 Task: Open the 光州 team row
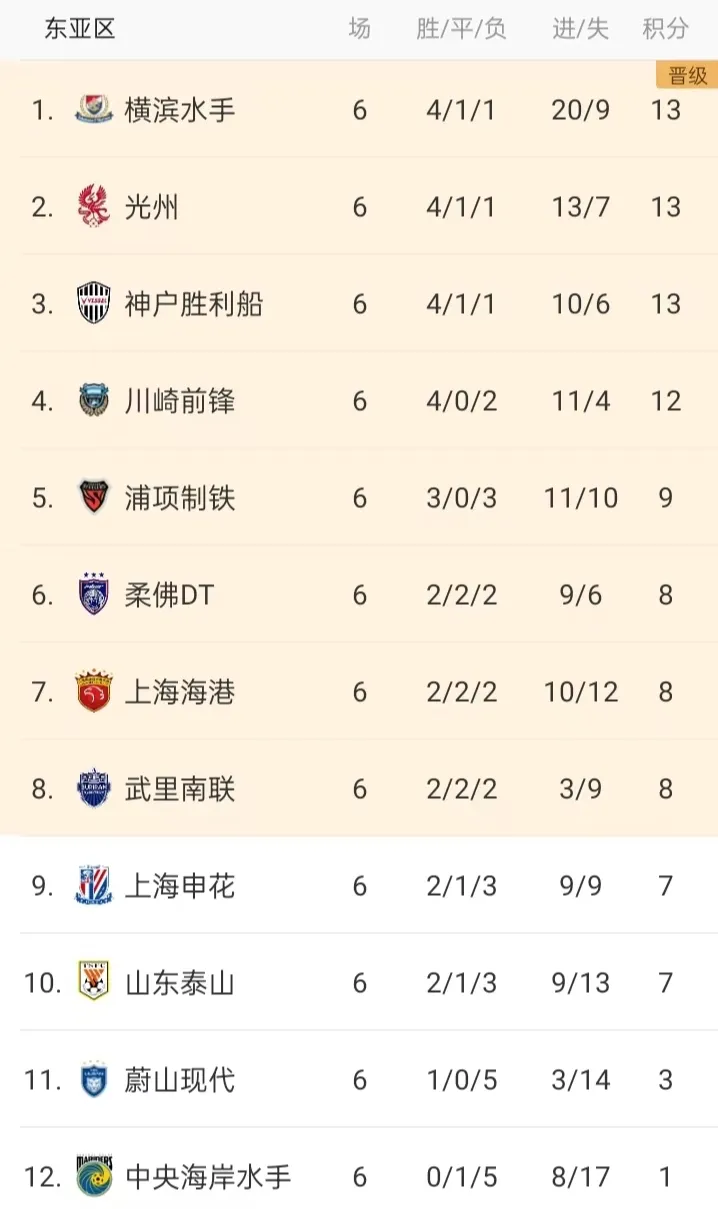tap(359, 206)
